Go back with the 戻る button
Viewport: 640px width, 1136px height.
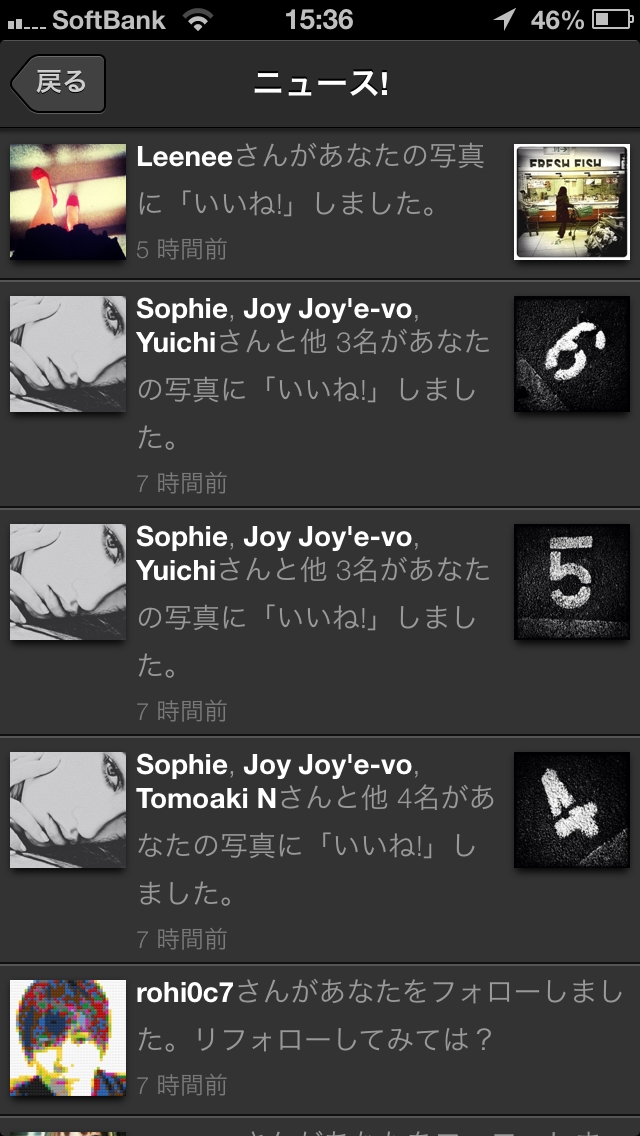[x=59, y=83]
